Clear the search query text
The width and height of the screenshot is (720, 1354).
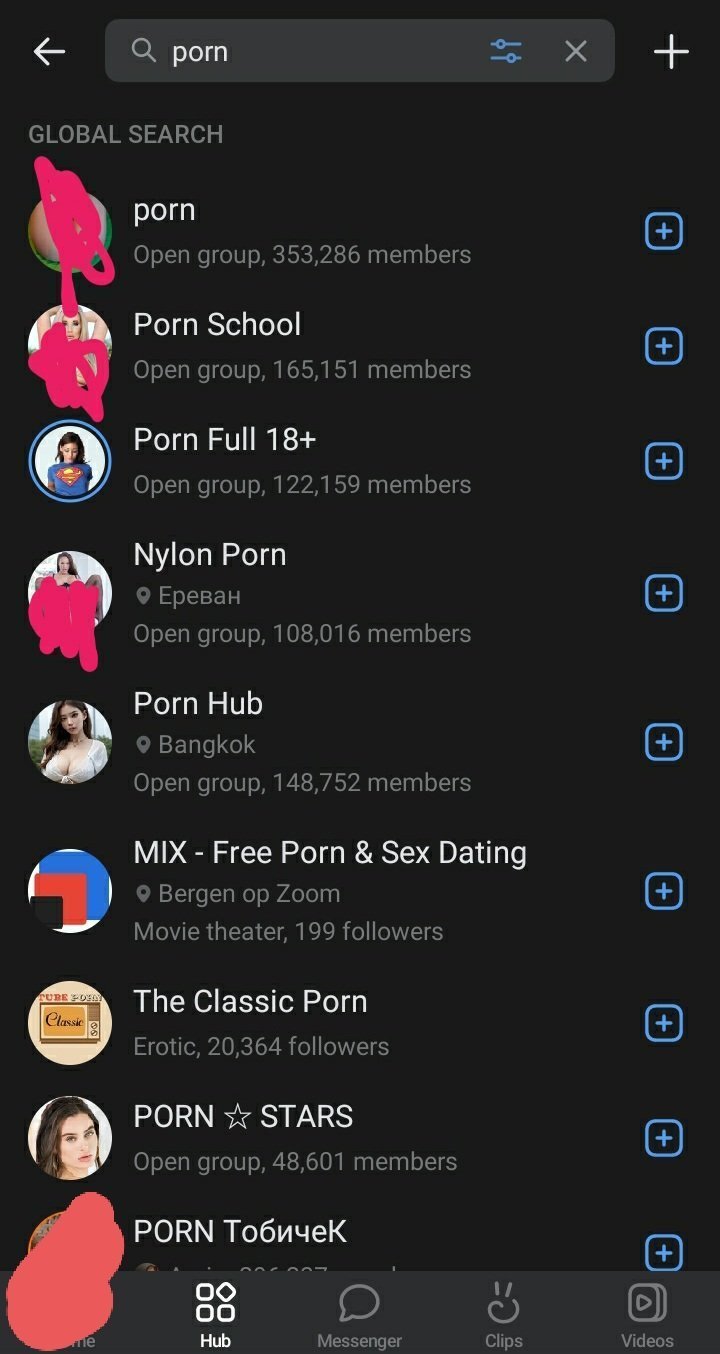tap(576, 51)
